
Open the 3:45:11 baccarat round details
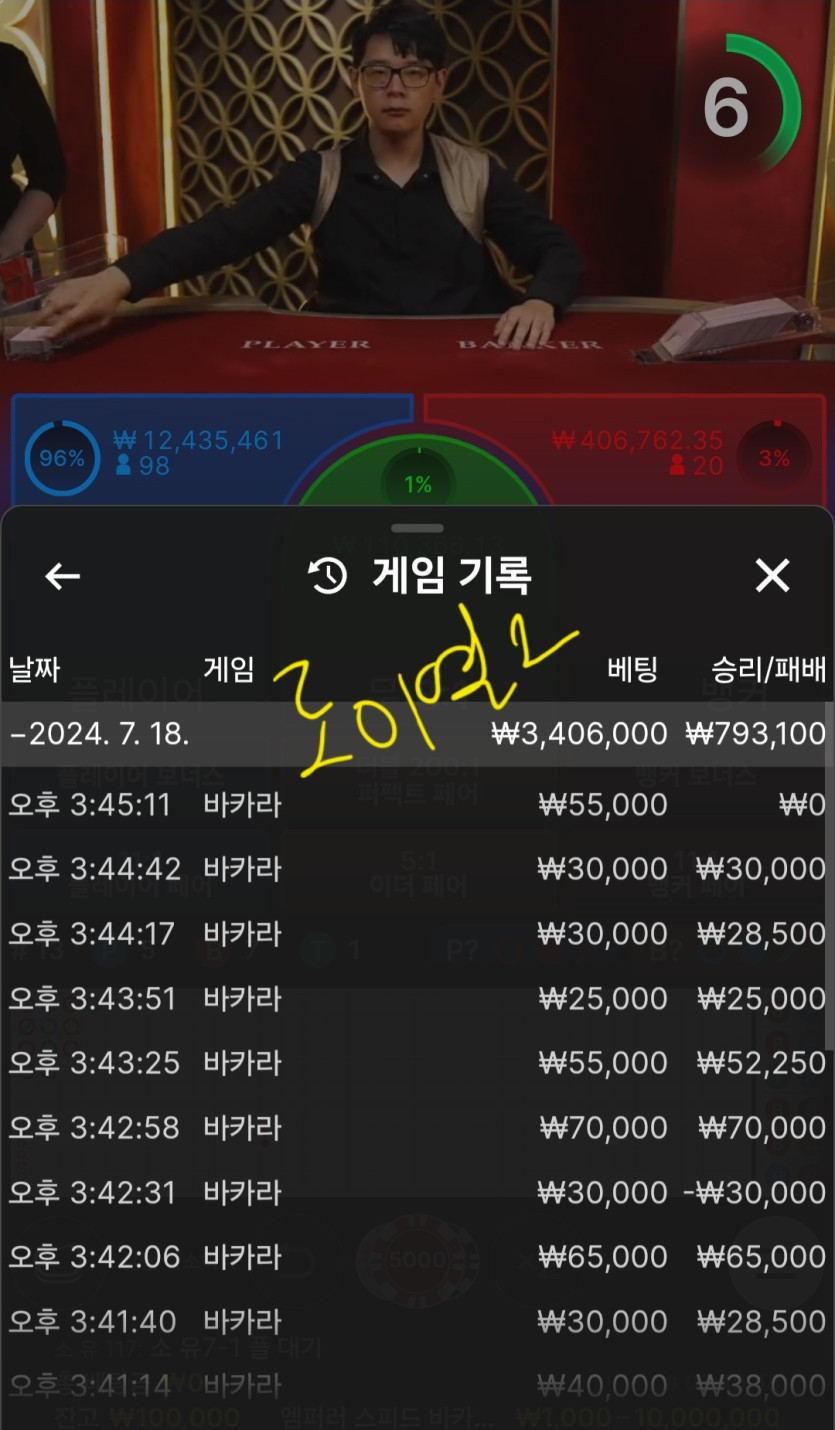(417, 804)
